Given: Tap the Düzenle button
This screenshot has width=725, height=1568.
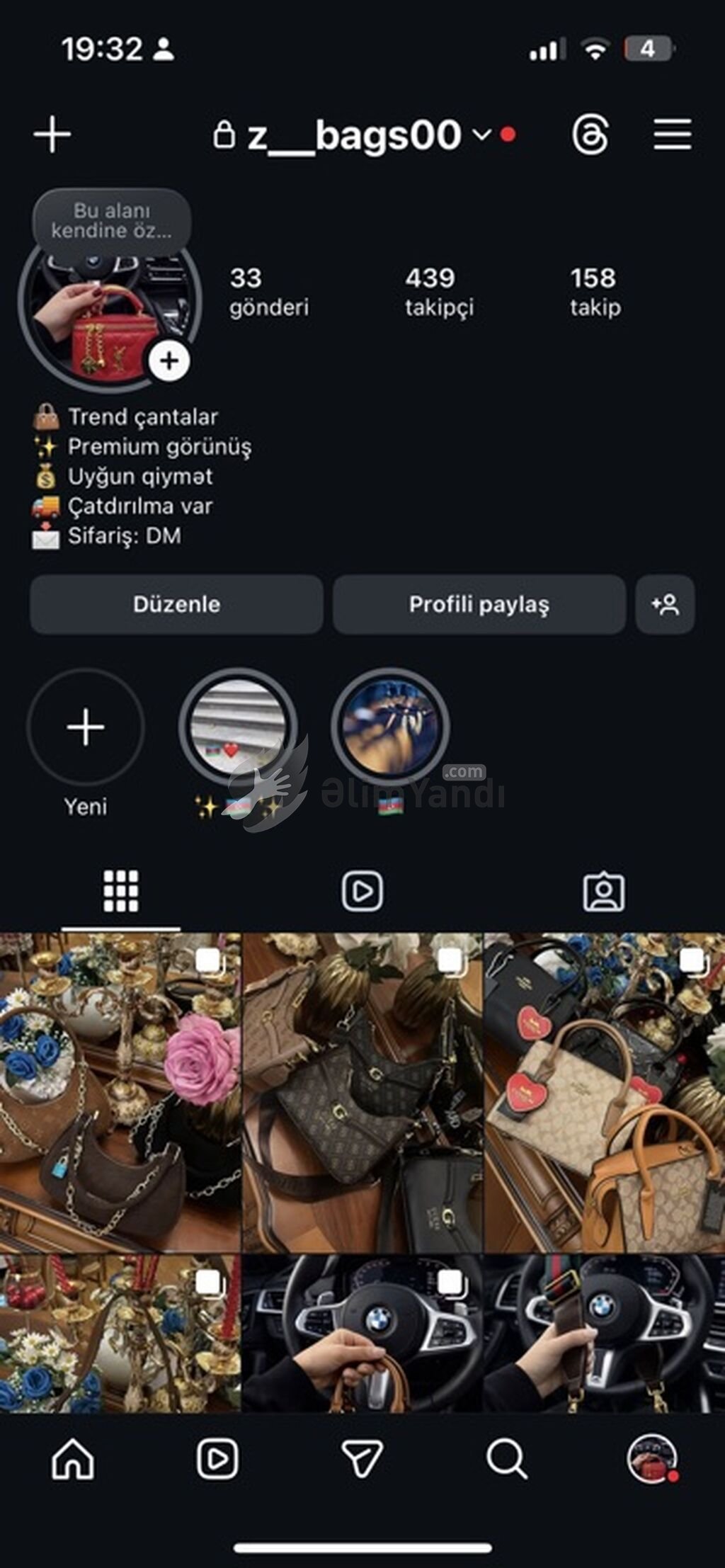Looking at the screenshot, I should click(176, 604).
